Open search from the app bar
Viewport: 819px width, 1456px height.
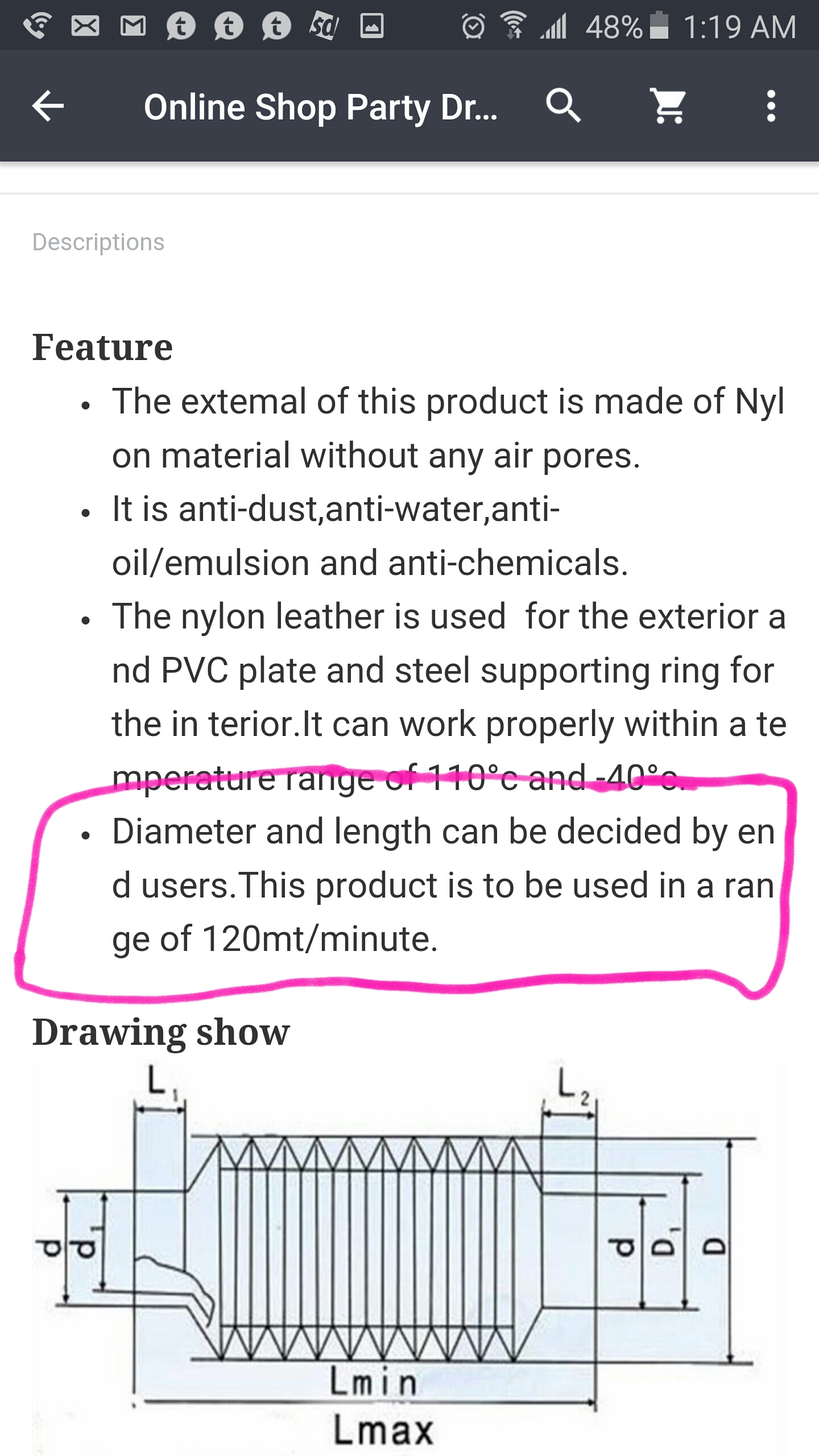tap(564, 106)
